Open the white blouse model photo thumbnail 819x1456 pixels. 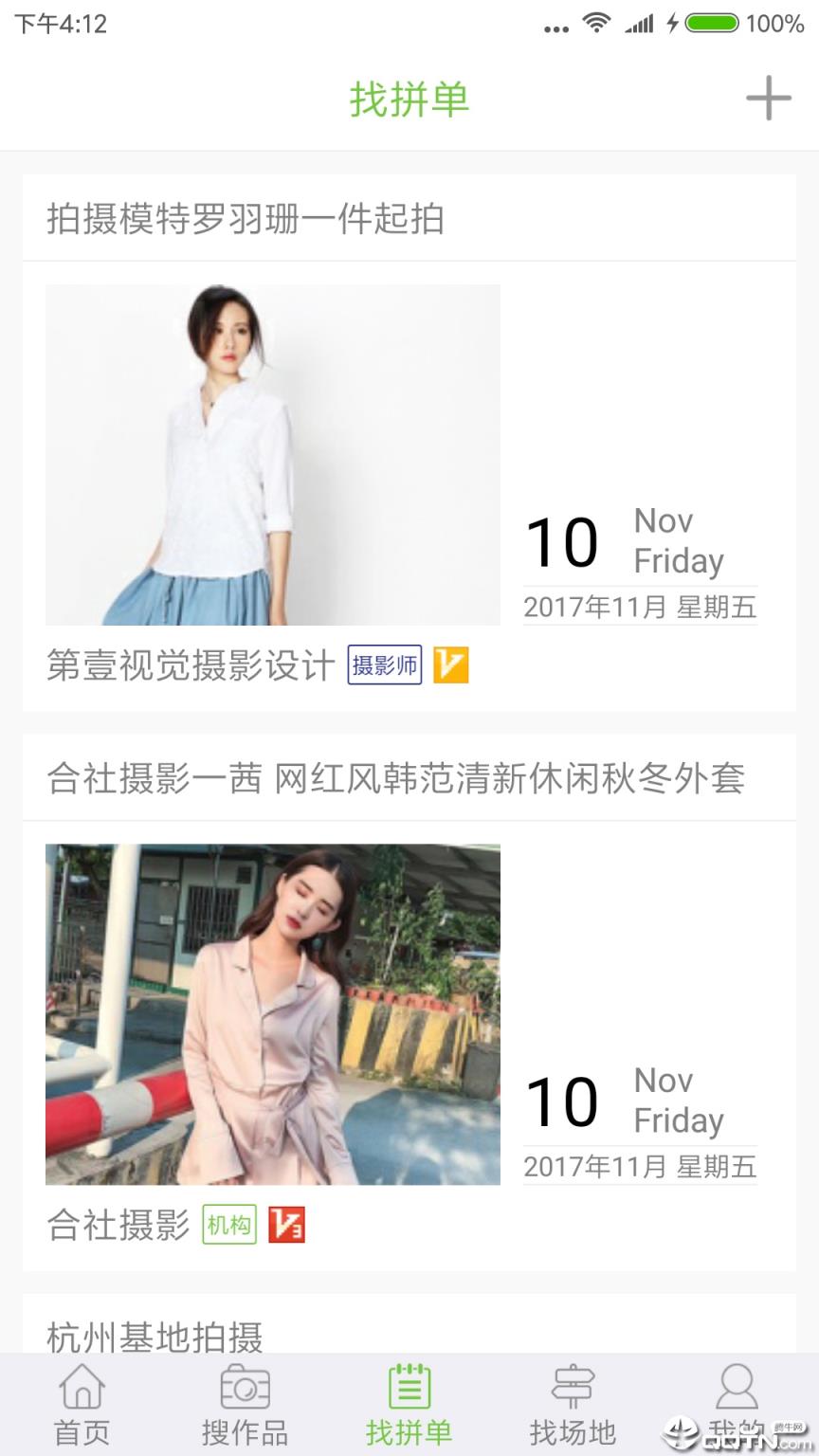click(273, 455)
